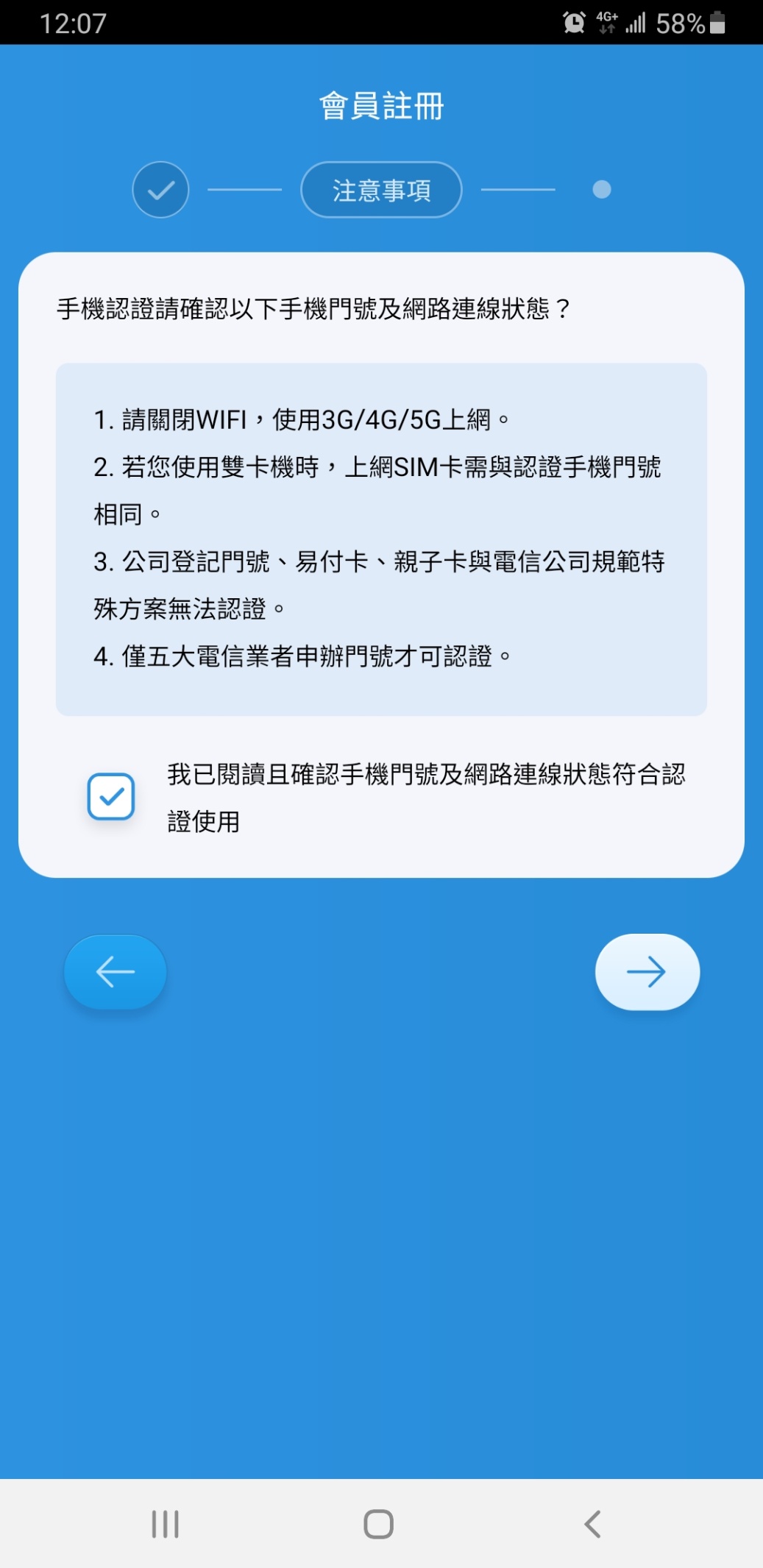This screenshot has height=1568, width=763.
Task: Proceed with the right arrow button
Action: click(x=647, y=972)
